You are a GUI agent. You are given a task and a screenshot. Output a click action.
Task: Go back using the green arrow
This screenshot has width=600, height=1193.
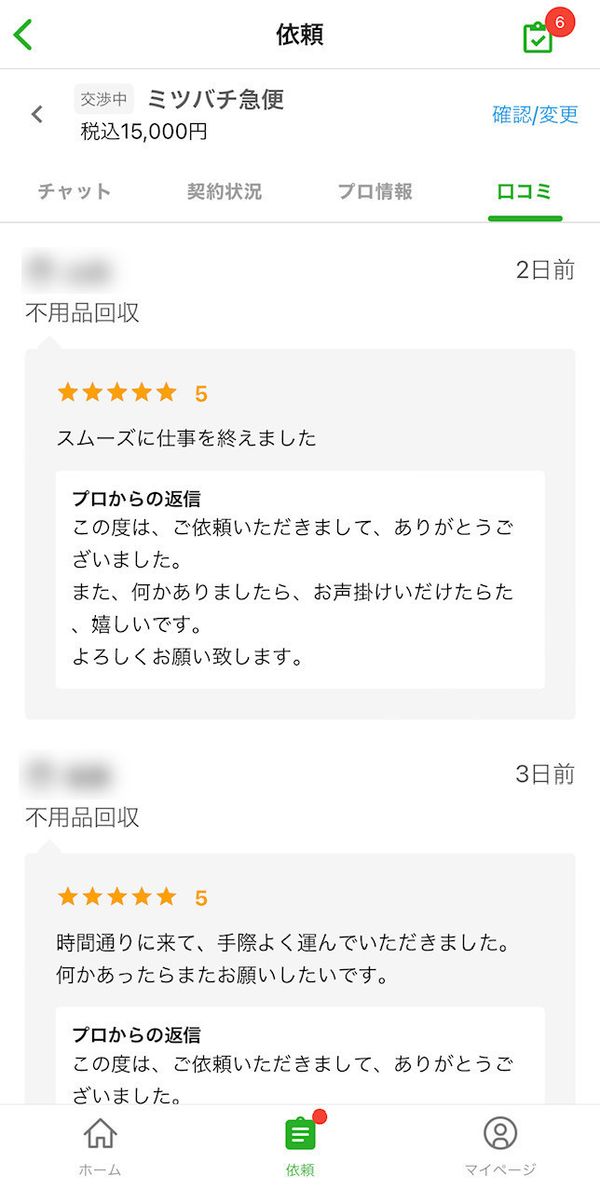pyautogui.click(x=24, y=35)
